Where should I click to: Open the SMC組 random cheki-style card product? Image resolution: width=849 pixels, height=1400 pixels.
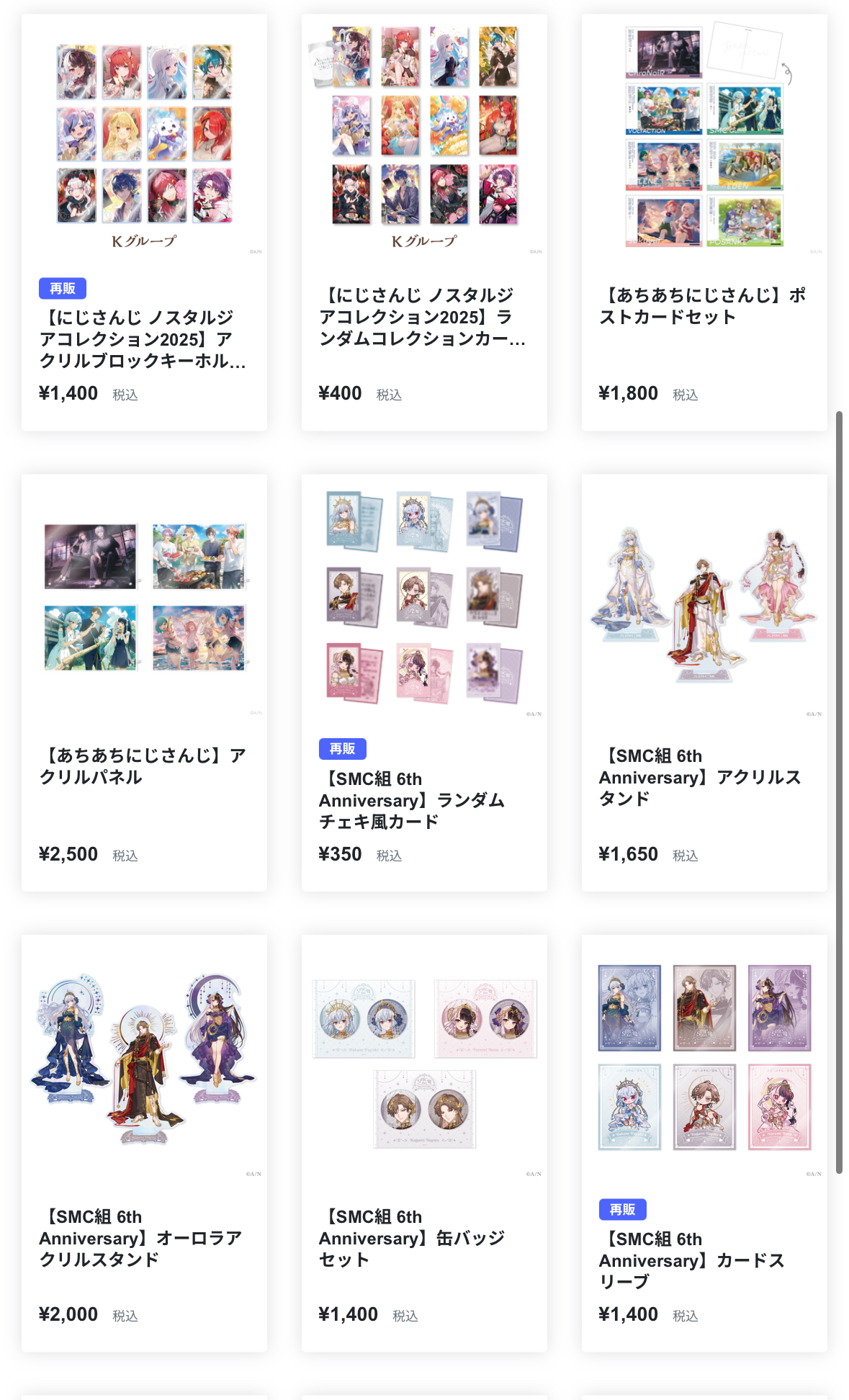423,799
